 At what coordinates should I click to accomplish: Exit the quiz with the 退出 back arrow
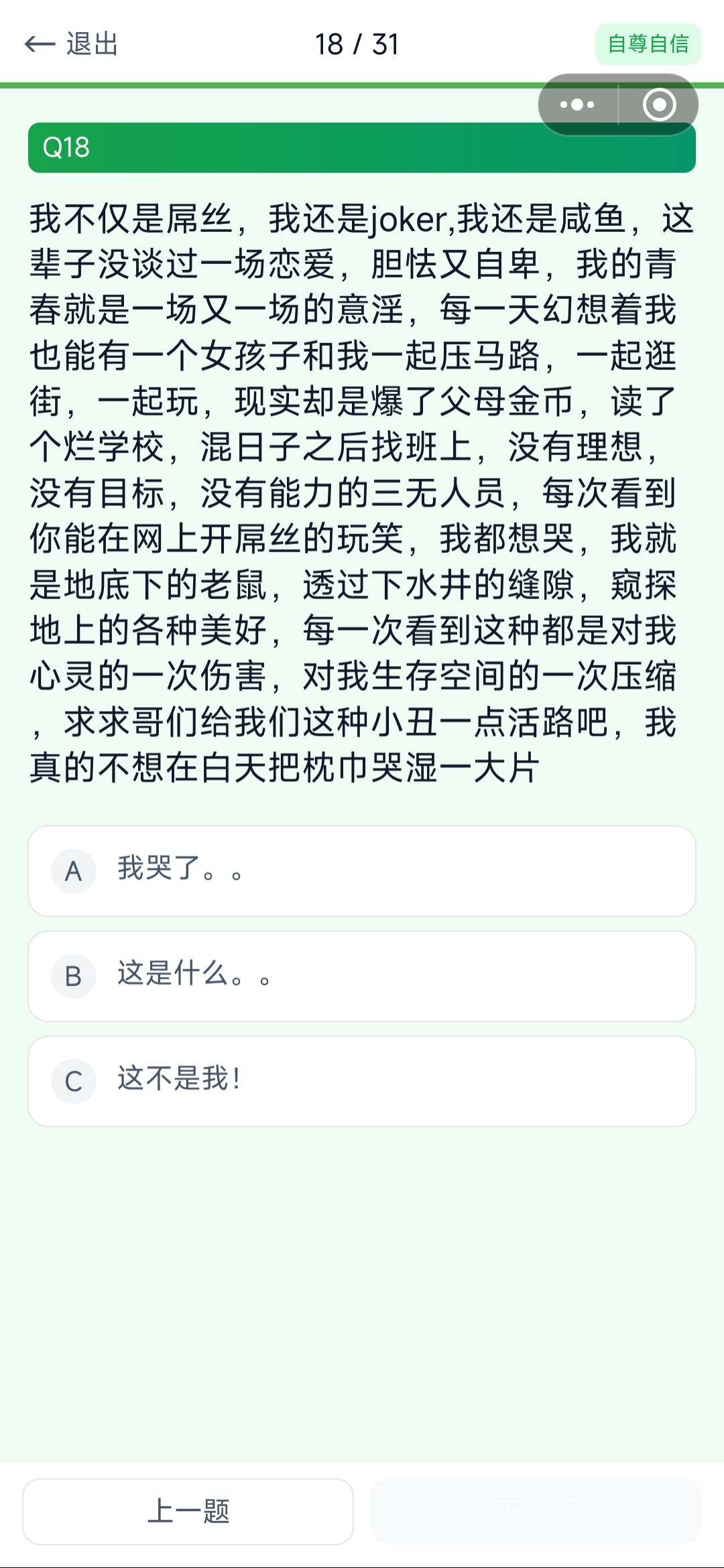pos(72,44)
